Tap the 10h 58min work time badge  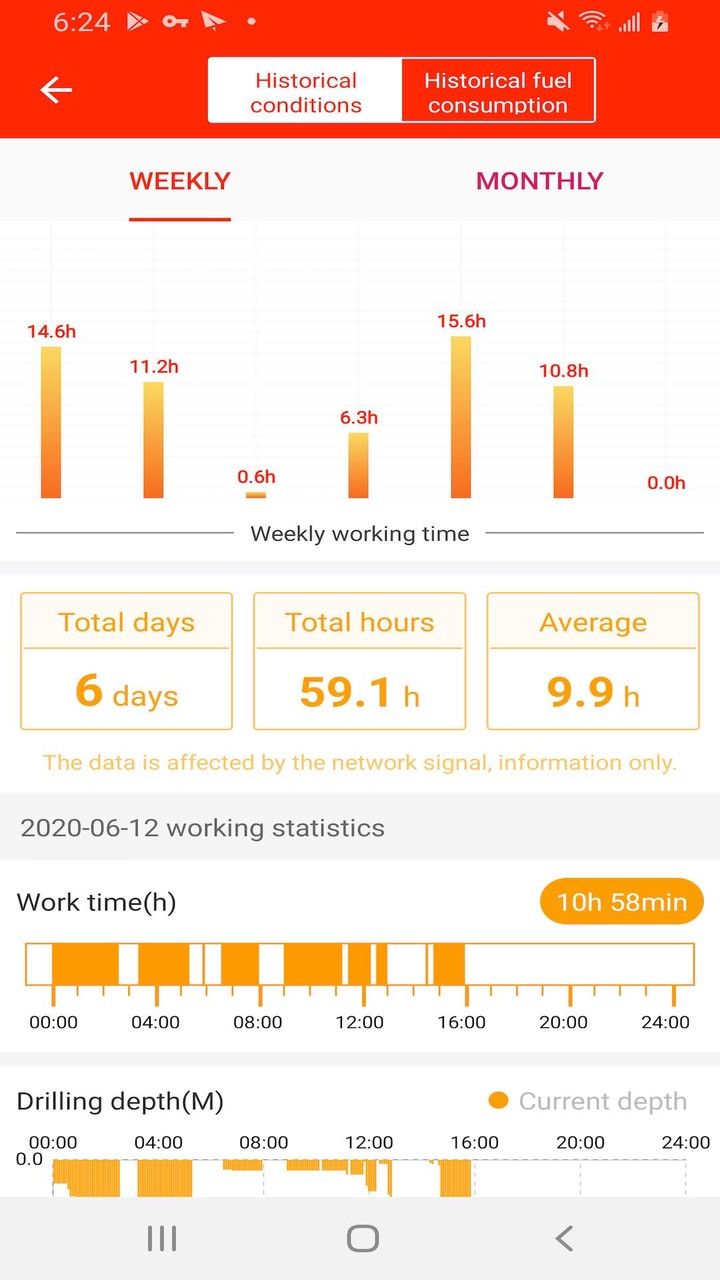(621, 901)
